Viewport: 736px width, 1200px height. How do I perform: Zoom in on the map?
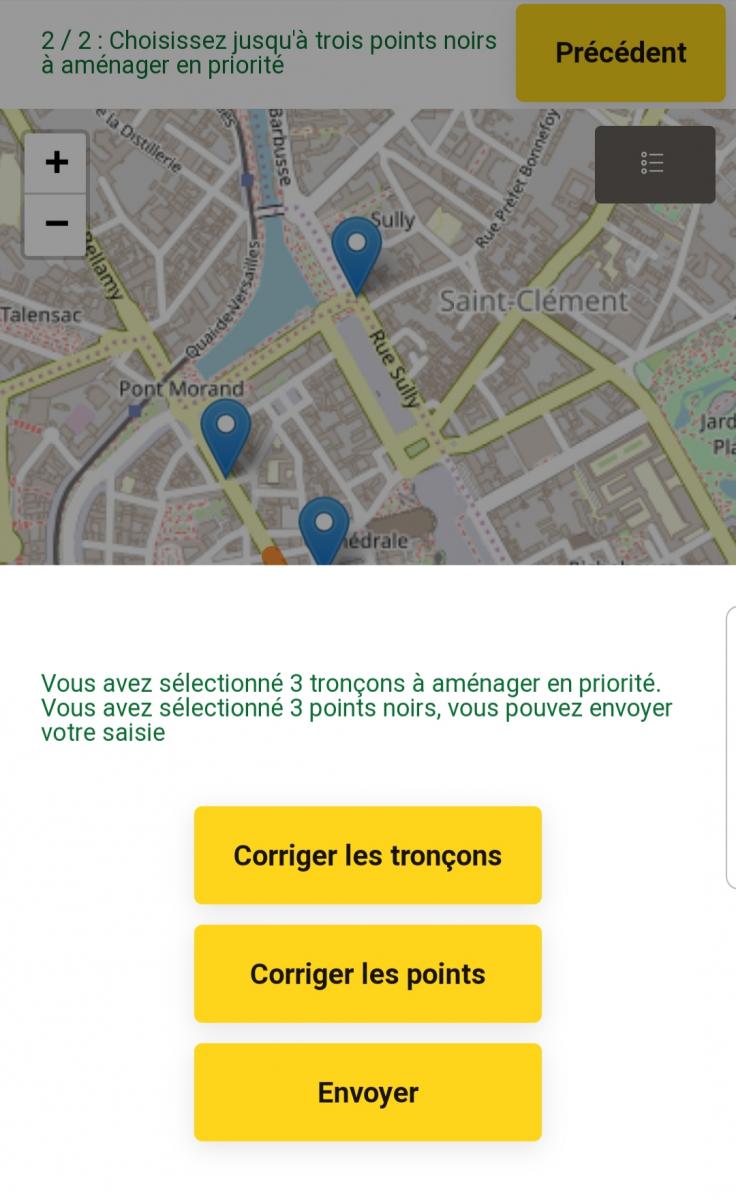pos(56,162)
